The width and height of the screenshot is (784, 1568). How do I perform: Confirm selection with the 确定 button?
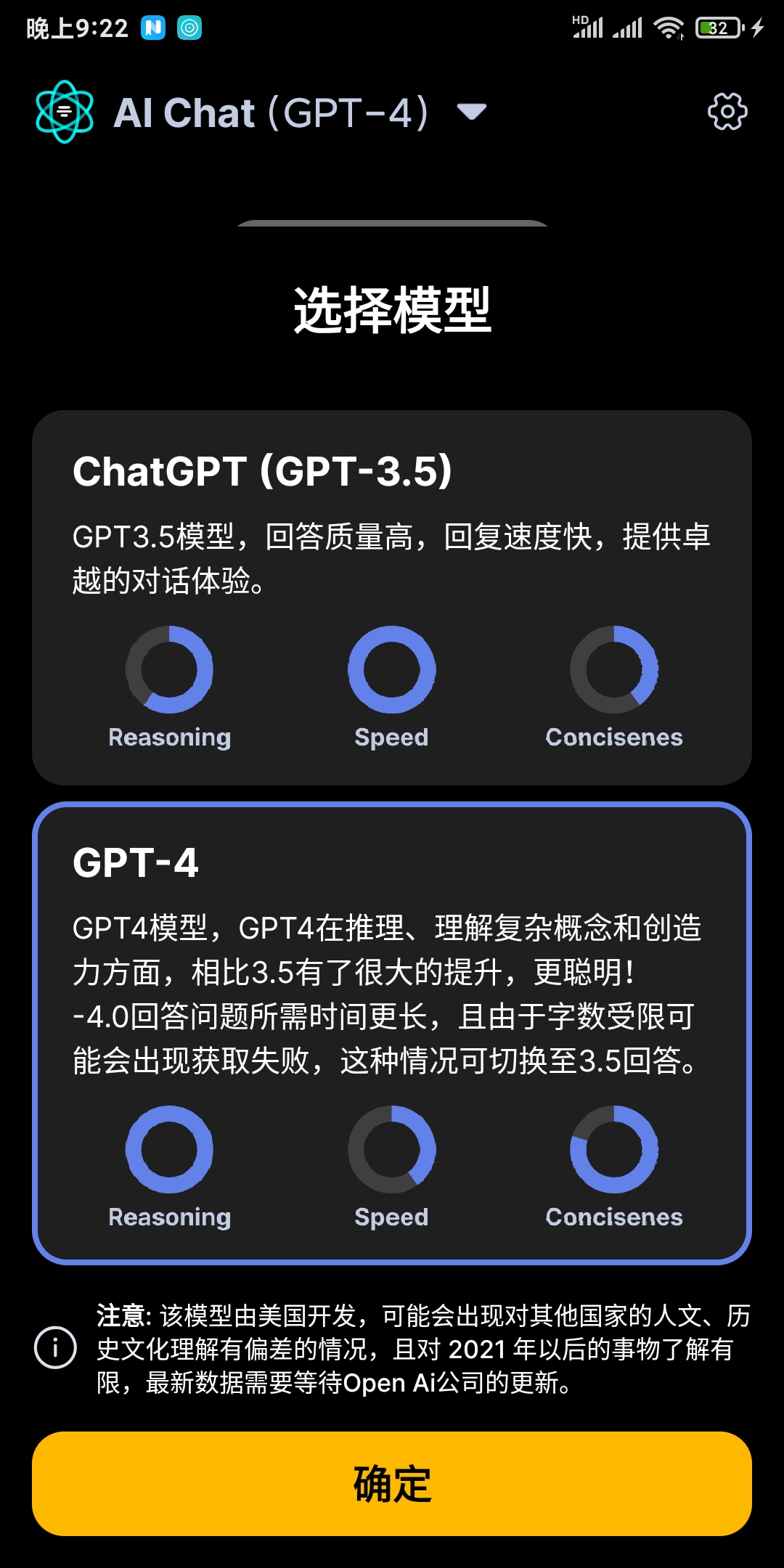tap(392, 1484)
